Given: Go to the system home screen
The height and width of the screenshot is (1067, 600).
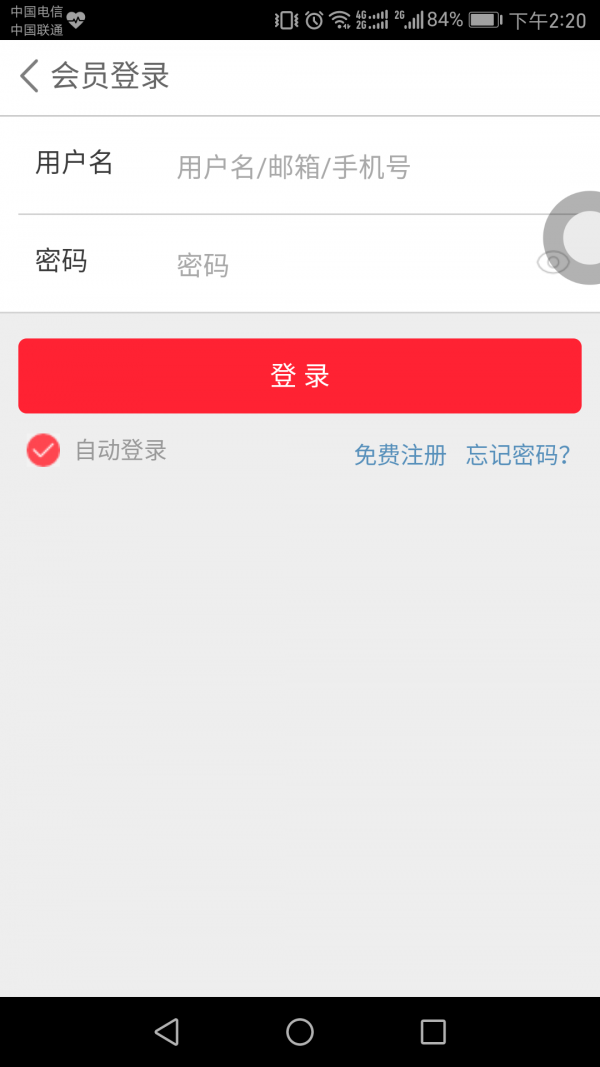Looking at the screenshot, I should [x=300, y=1031].
